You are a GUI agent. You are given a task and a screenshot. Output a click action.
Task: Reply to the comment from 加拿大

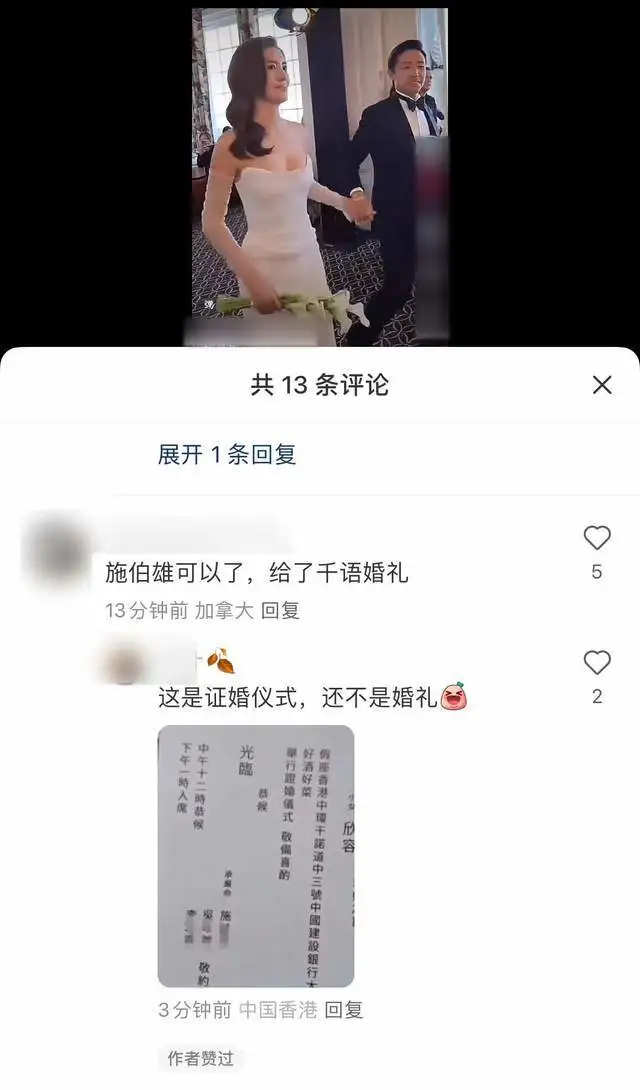pyautogui.click(x=281, y=610)
